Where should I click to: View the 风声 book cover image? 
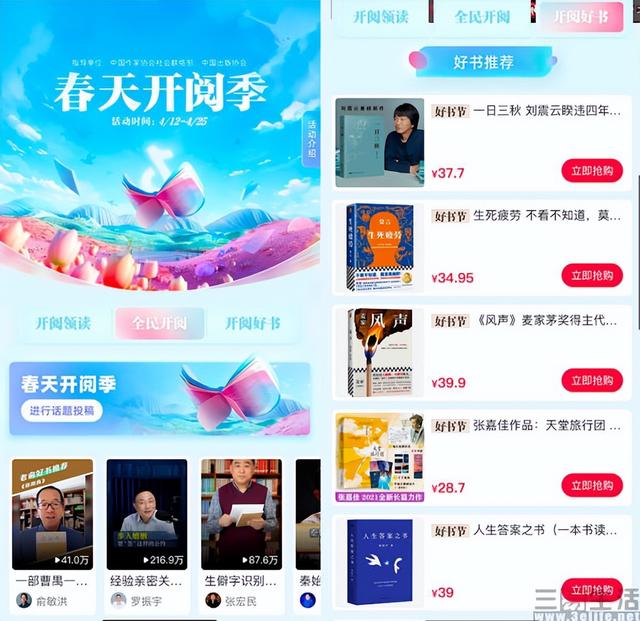pyautogui.click(x=379, y=353)
